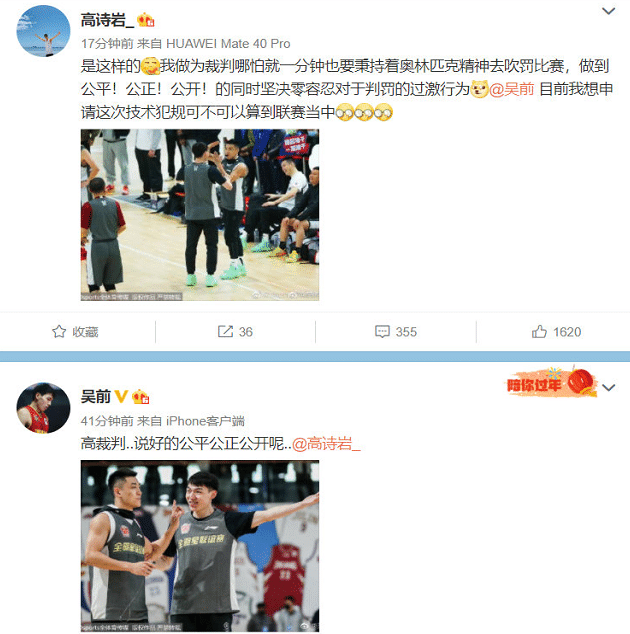Expand dropdown arrow on 高诗岩_'s post
Image resolution: width=630 pixels, height=634 pixels.
[x=609, y=11]
